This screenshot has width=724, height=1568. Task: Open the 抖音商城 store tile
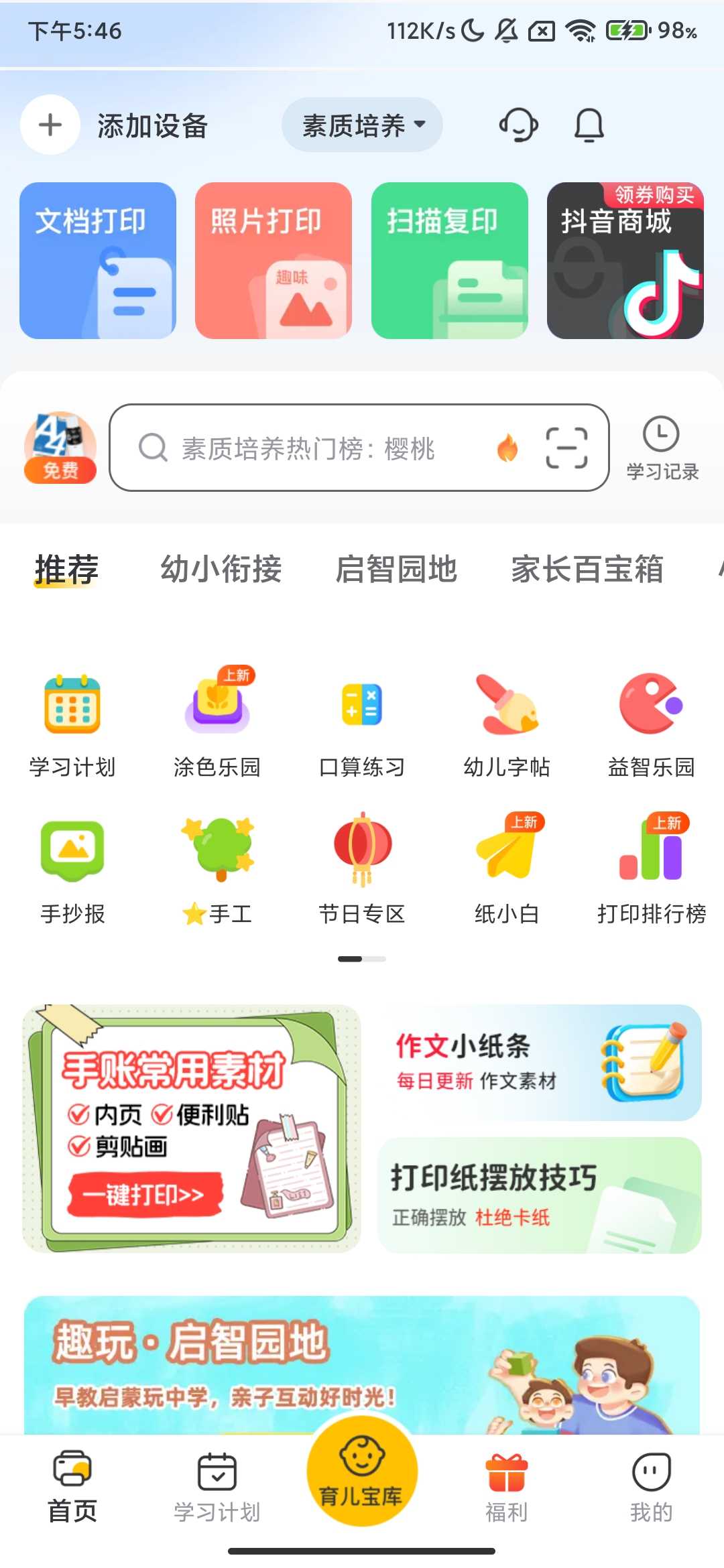click(x=625, y=261)
